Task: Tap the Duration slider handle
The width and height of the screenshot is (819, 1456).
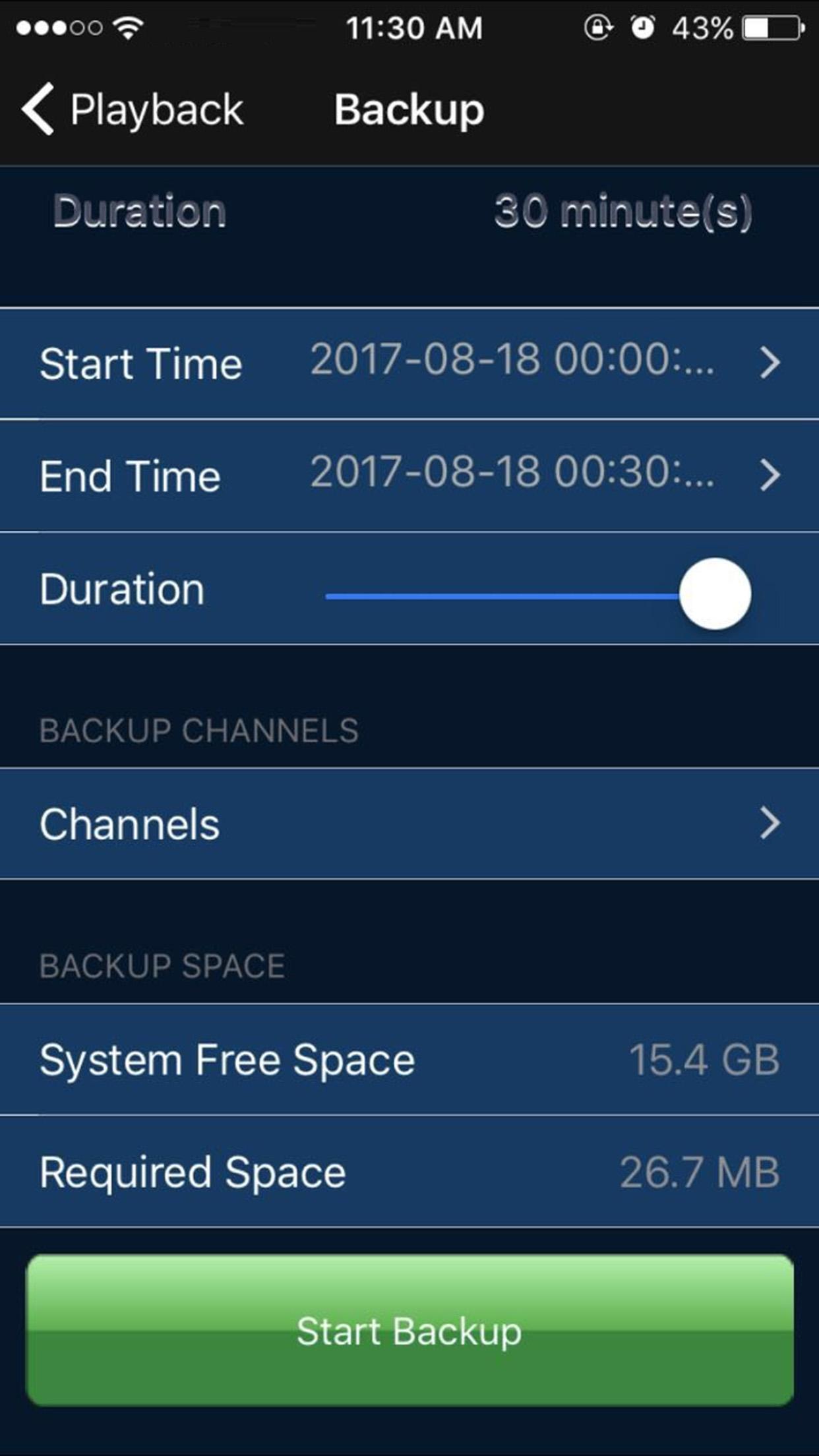Action: point(715,594)
